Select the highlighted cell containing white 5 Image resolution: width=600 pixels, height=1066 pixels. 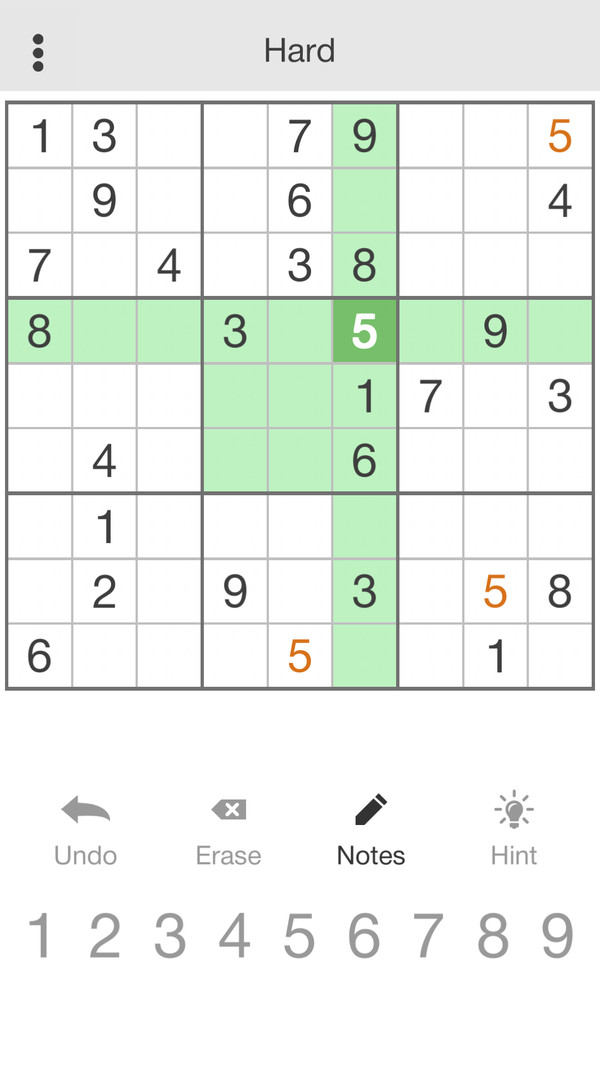click(365, 331)
